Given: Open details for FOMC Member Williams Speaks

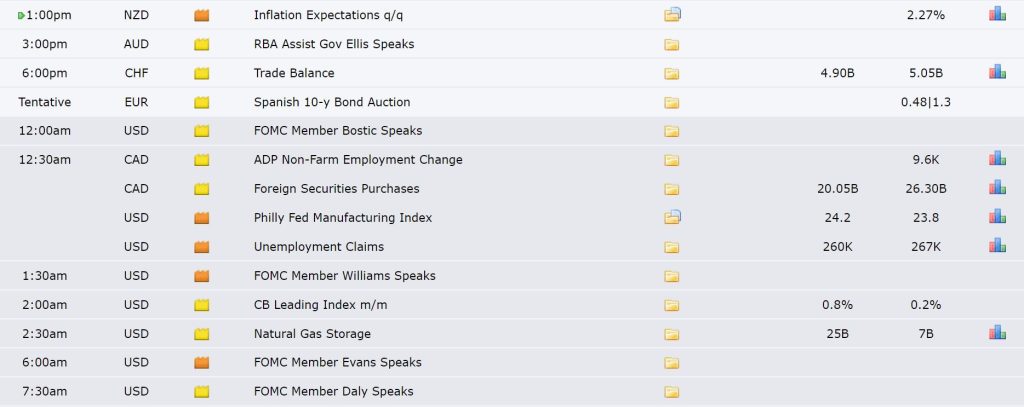Looking at the screenshot, I should [x=672, y=276].
